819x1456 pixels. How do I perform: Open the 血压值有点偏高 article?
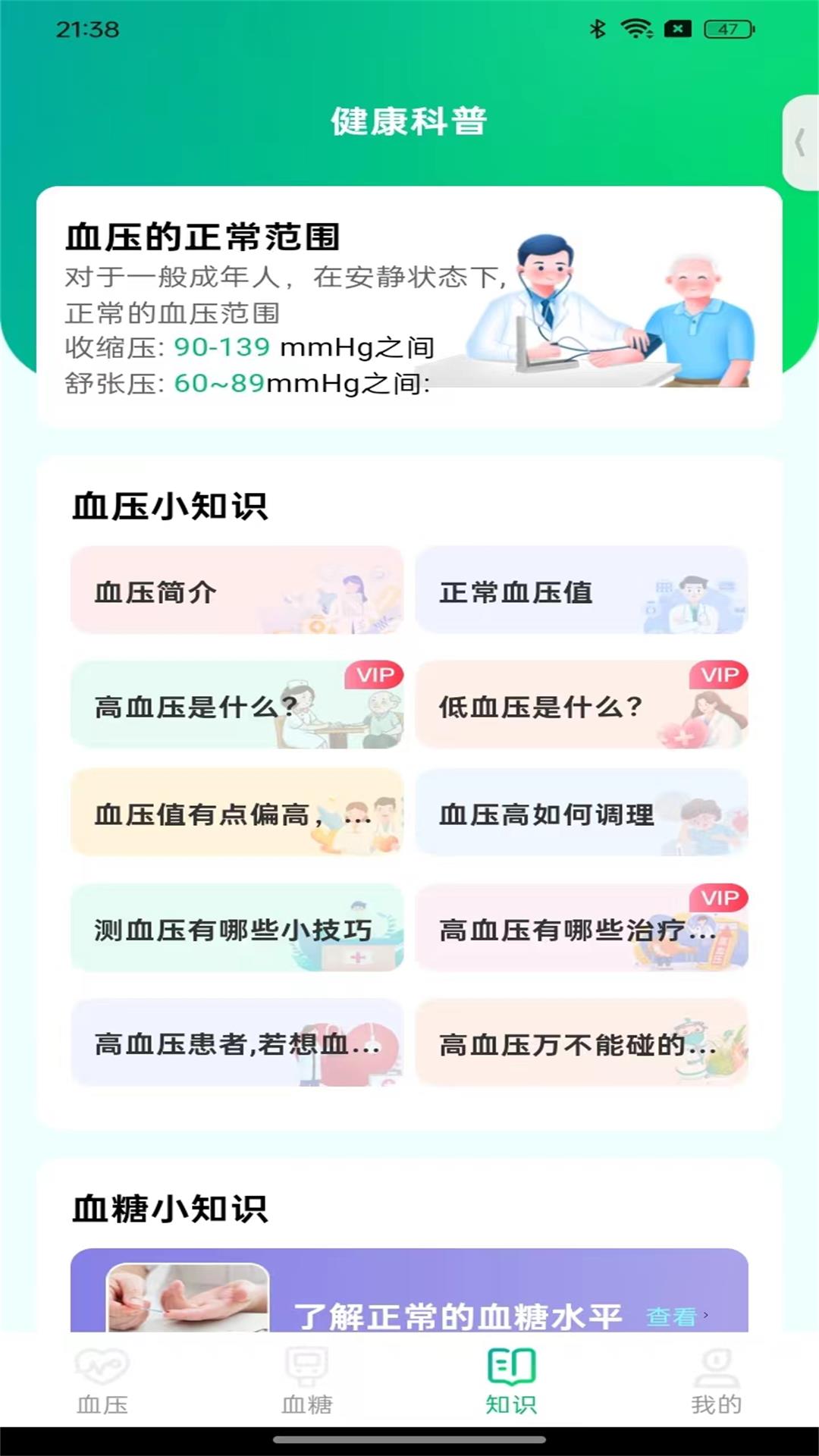237,814
